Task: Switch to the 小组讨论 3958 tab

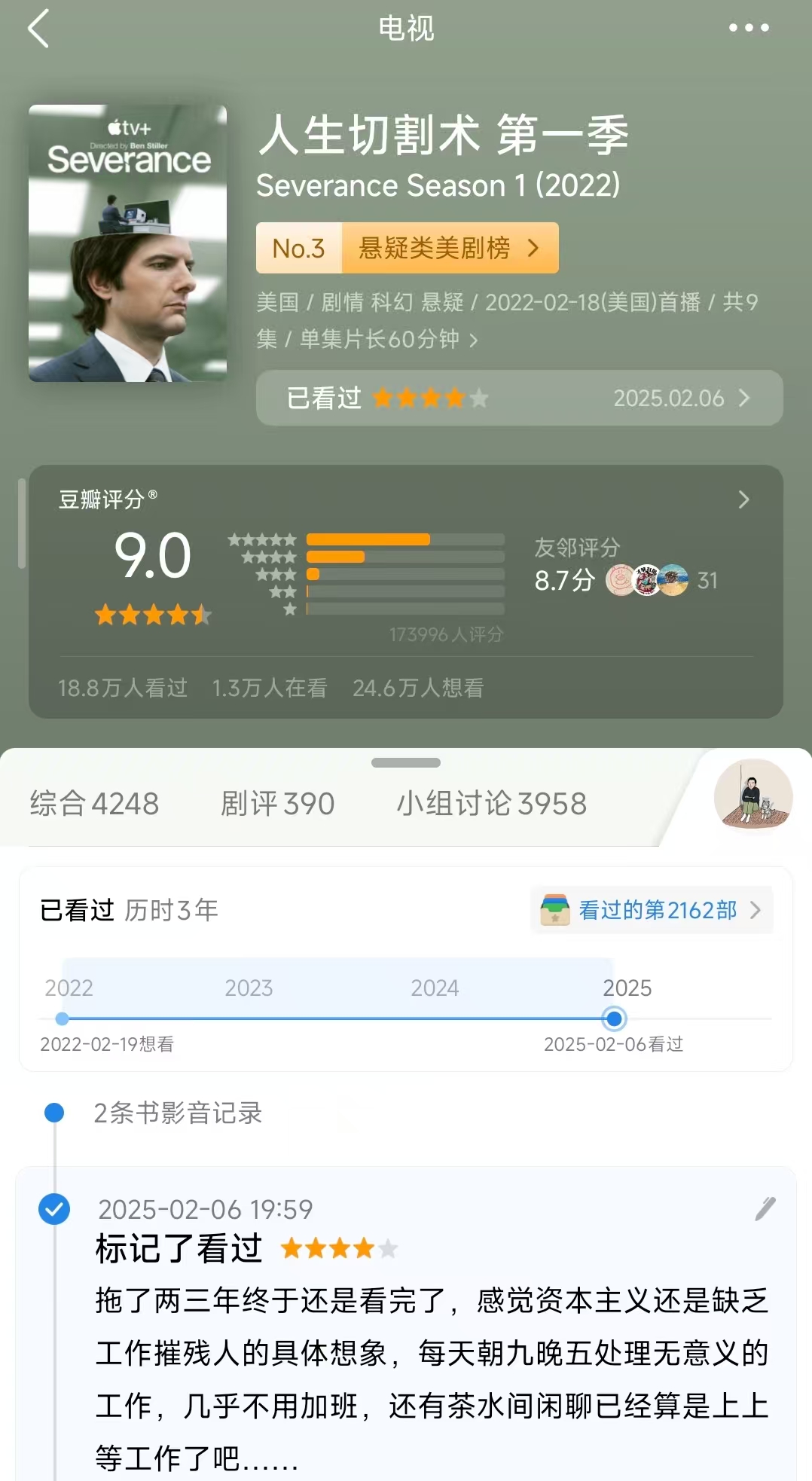Action: [491, 804]
